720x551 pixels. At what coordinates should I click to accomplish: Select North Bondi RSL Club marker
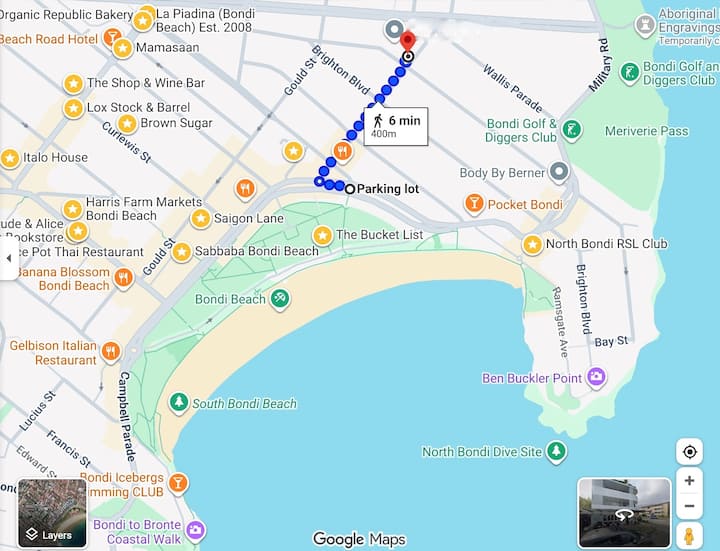(x=533, y=244)
